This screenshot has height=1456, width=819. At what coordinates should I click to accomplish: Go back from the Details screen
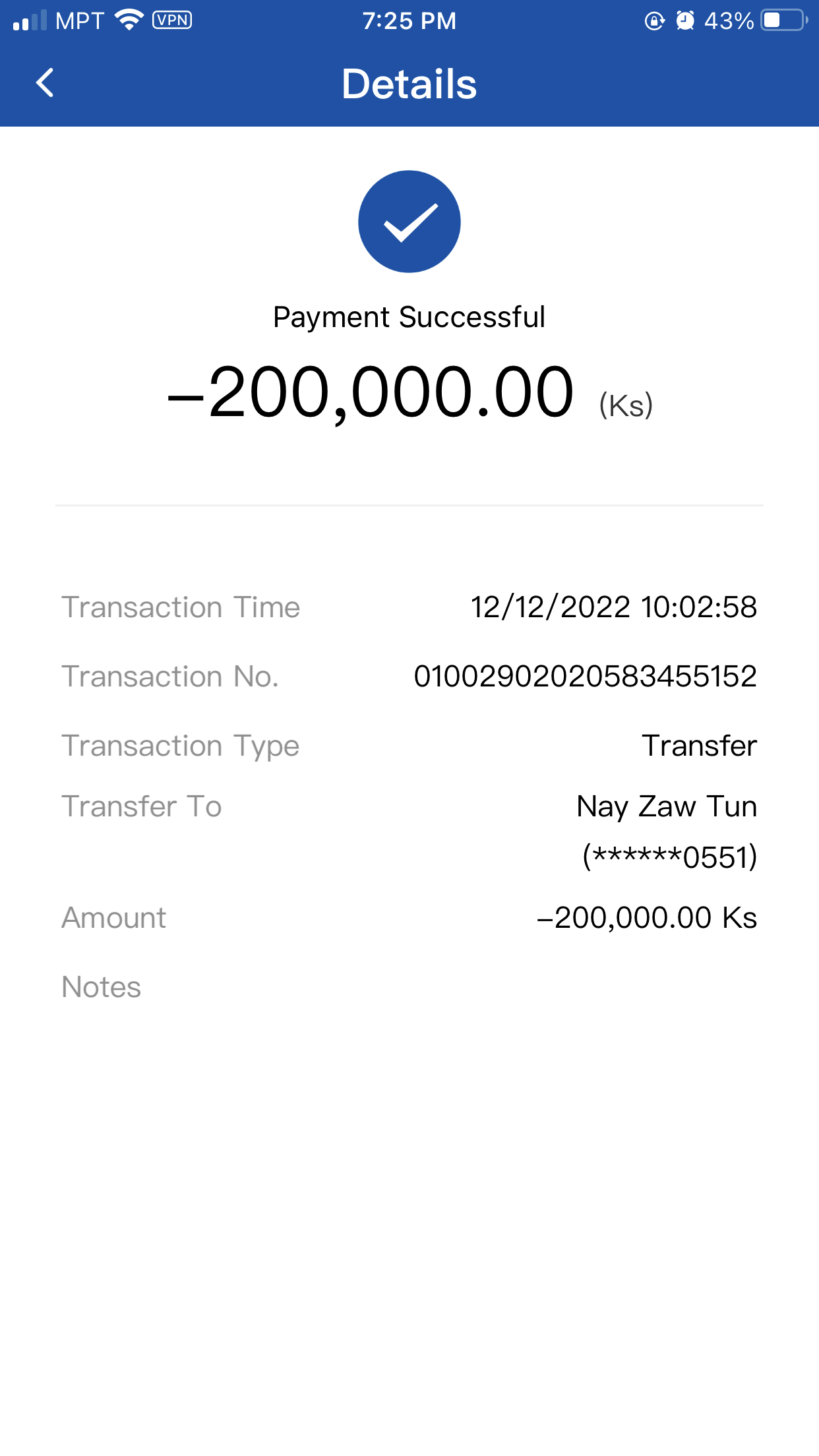pyautogui.click(x=45, y=83)
